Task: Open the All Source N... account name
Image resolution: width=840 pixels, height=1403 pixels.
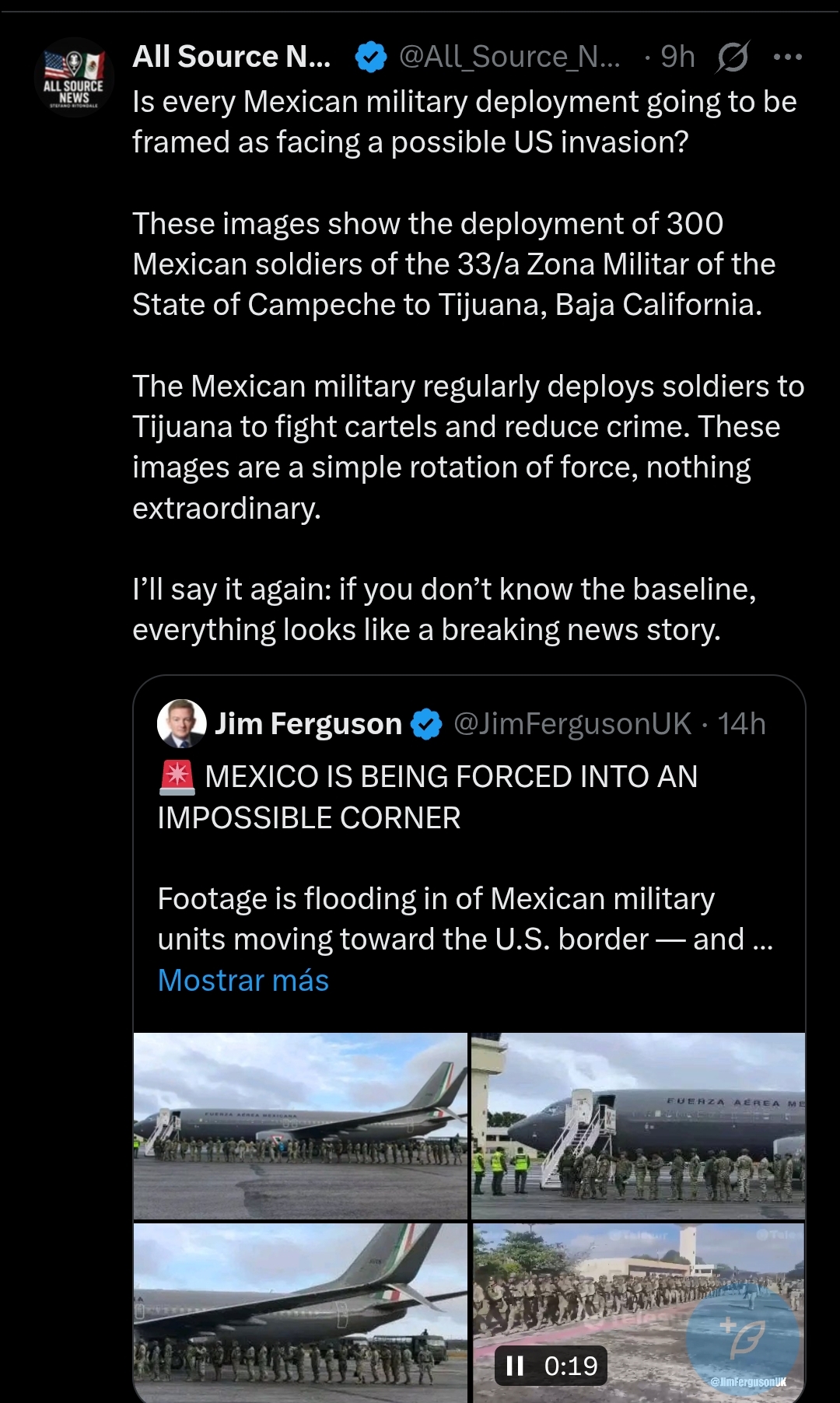Action: (x=232, y=57)
